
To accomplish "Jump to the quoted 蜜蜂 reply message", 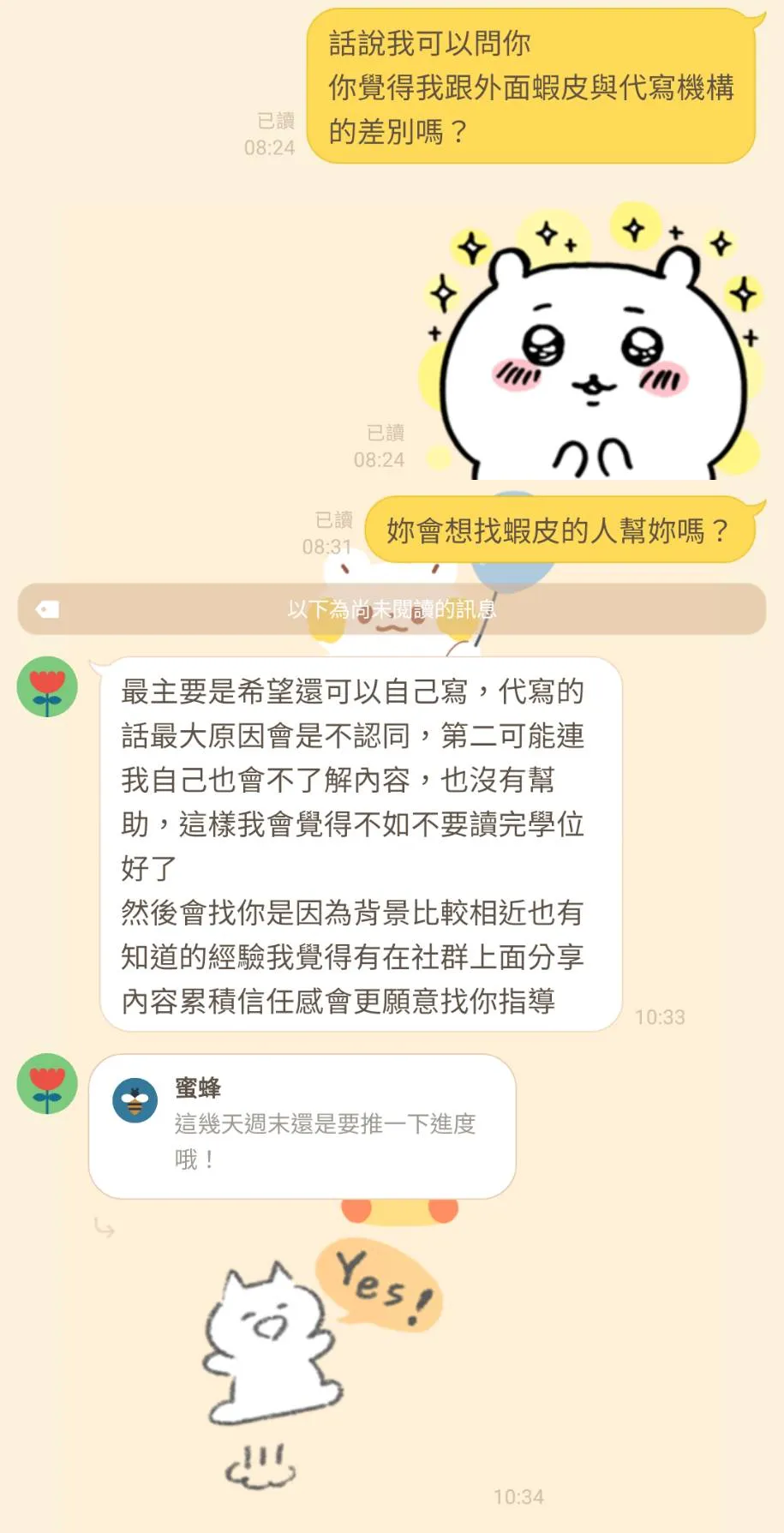I will click(x=302, y=1125).
